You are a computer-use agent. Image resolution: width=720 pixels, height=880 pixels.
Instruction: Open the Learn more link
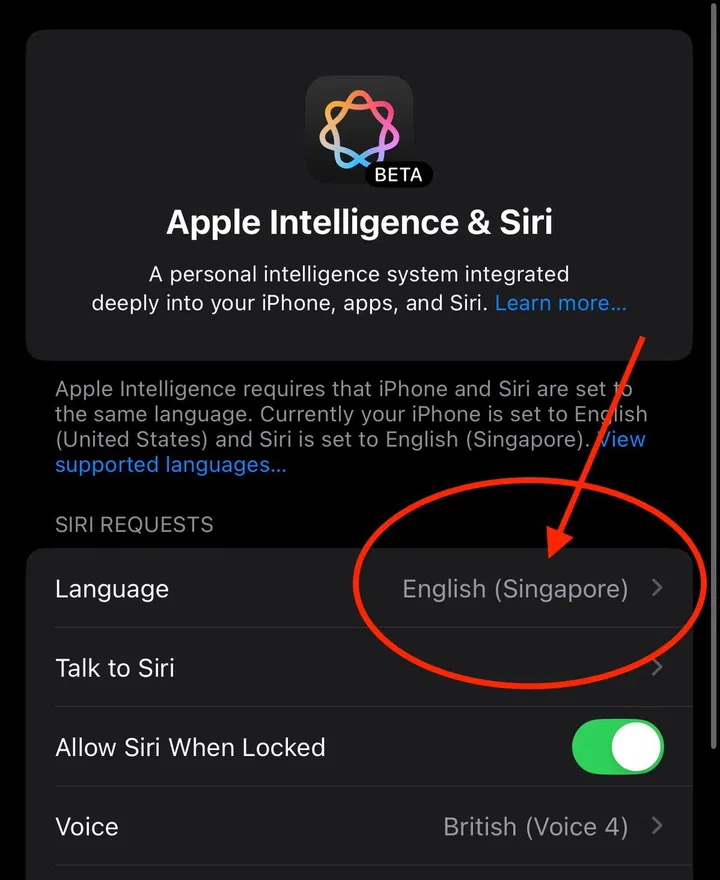560,302
